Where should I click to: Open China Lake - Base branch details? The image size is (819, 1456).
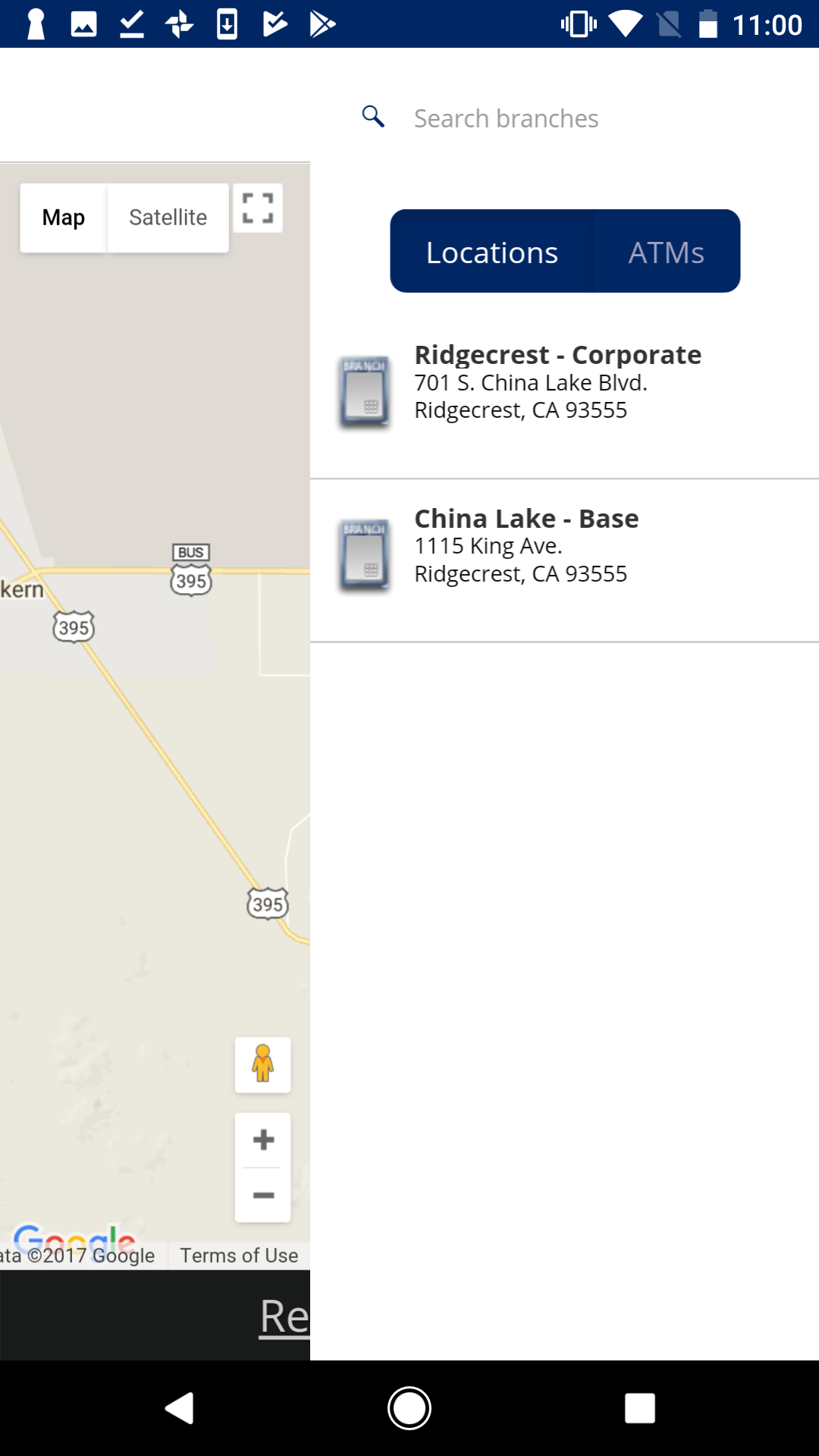coord(564,561)
